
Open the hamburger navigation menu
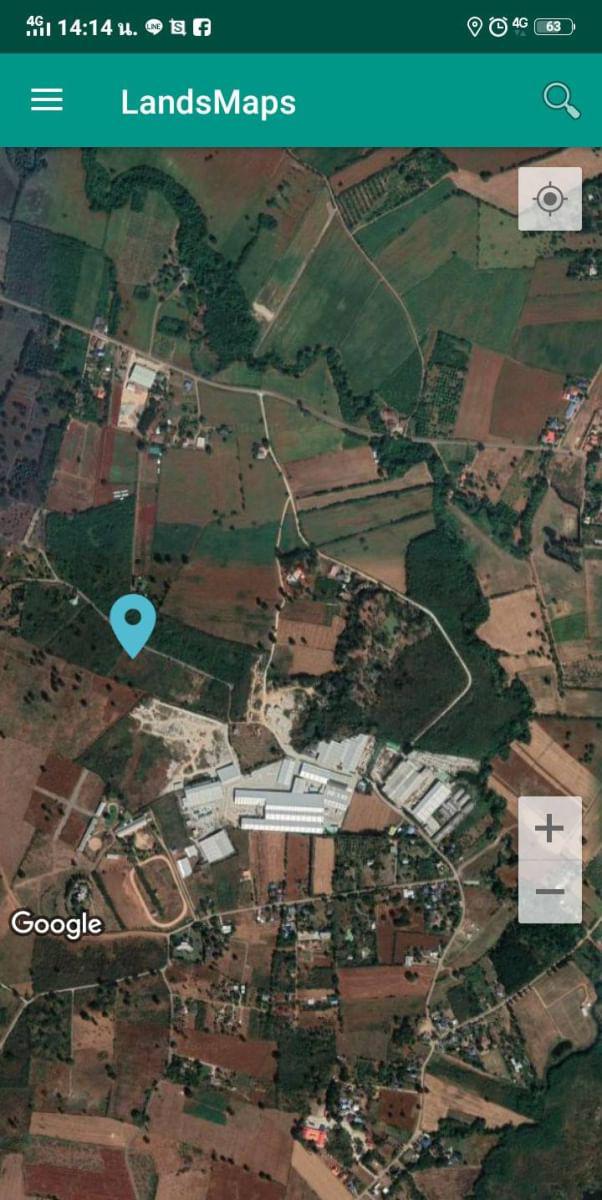(47, 100)
